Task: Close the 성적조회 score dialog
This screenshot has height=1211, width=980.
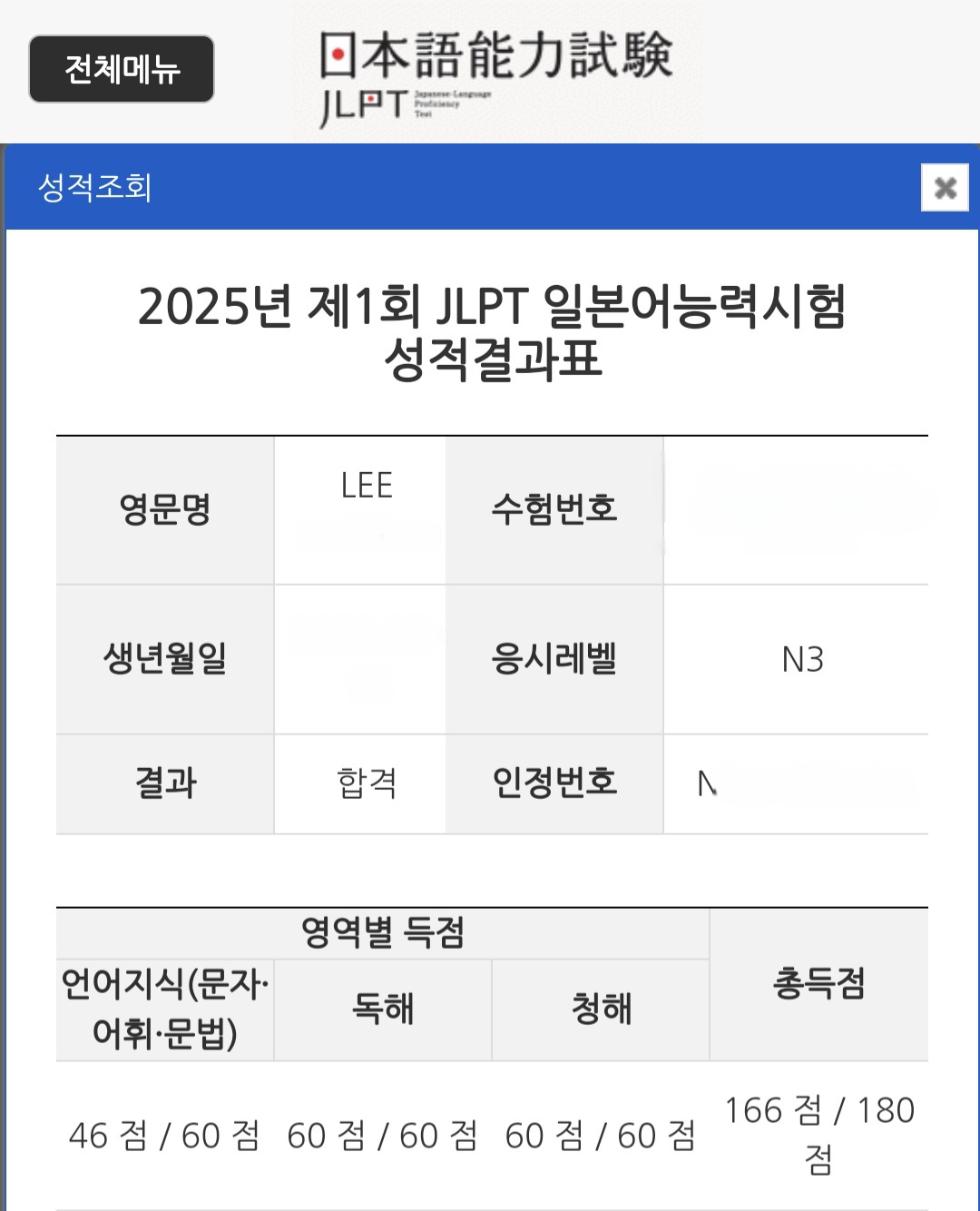Action: [x=945, y=188]
